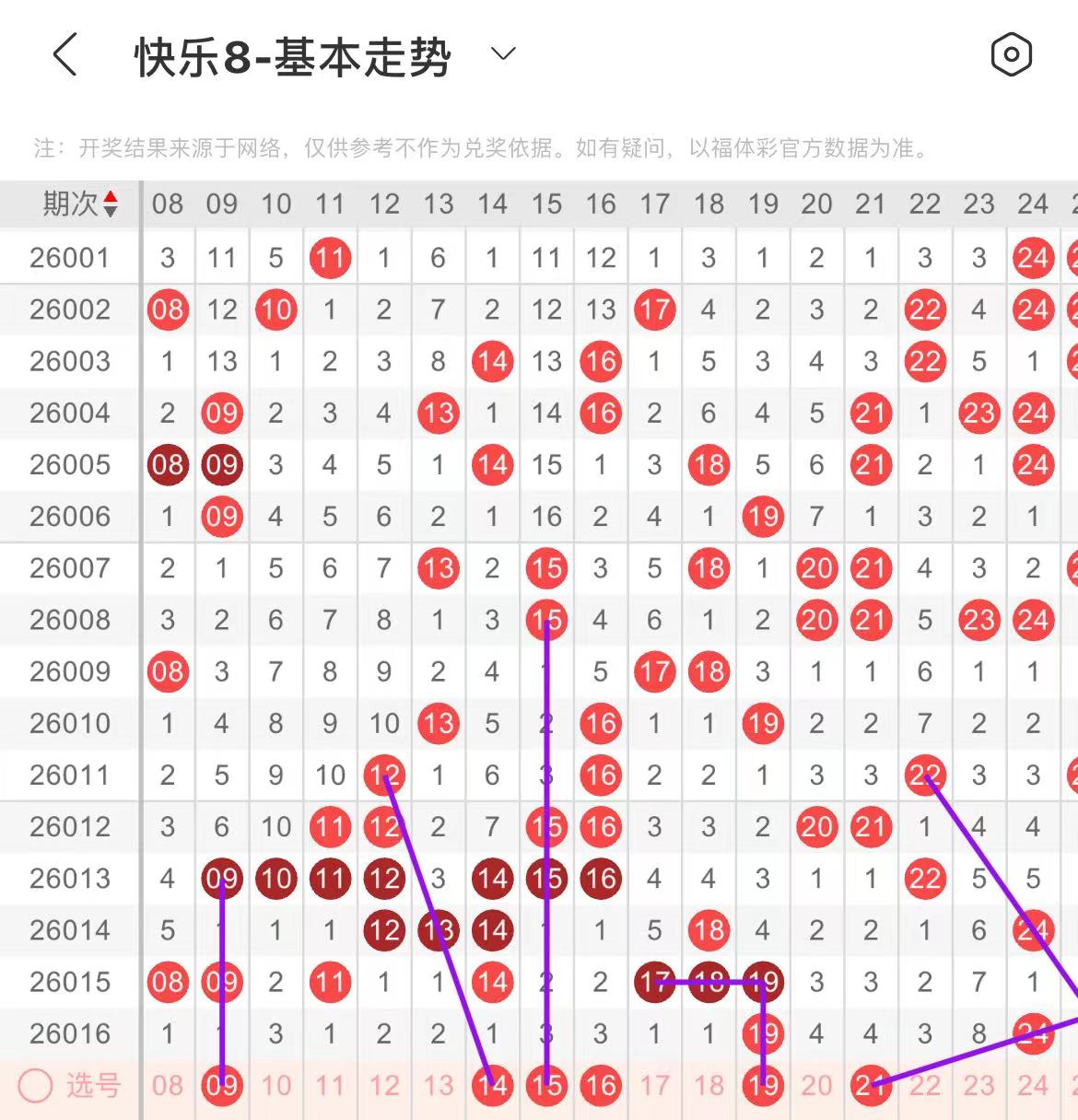Toggle the 期次 sort order
The image size is (1078, 1120).
coord(110,204)
